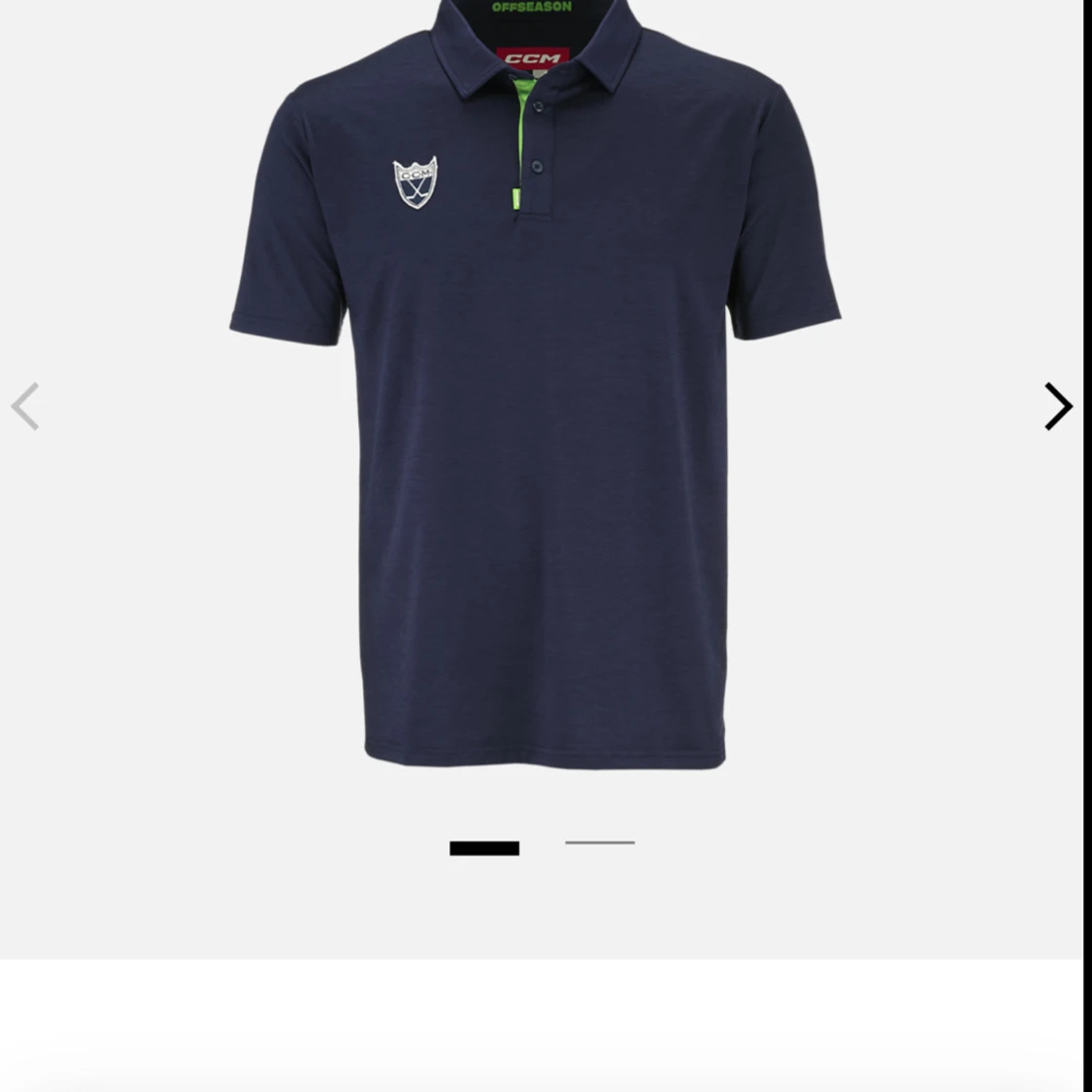Select the first image indicator
The image size is (1092, 1092).
point(484,848)
